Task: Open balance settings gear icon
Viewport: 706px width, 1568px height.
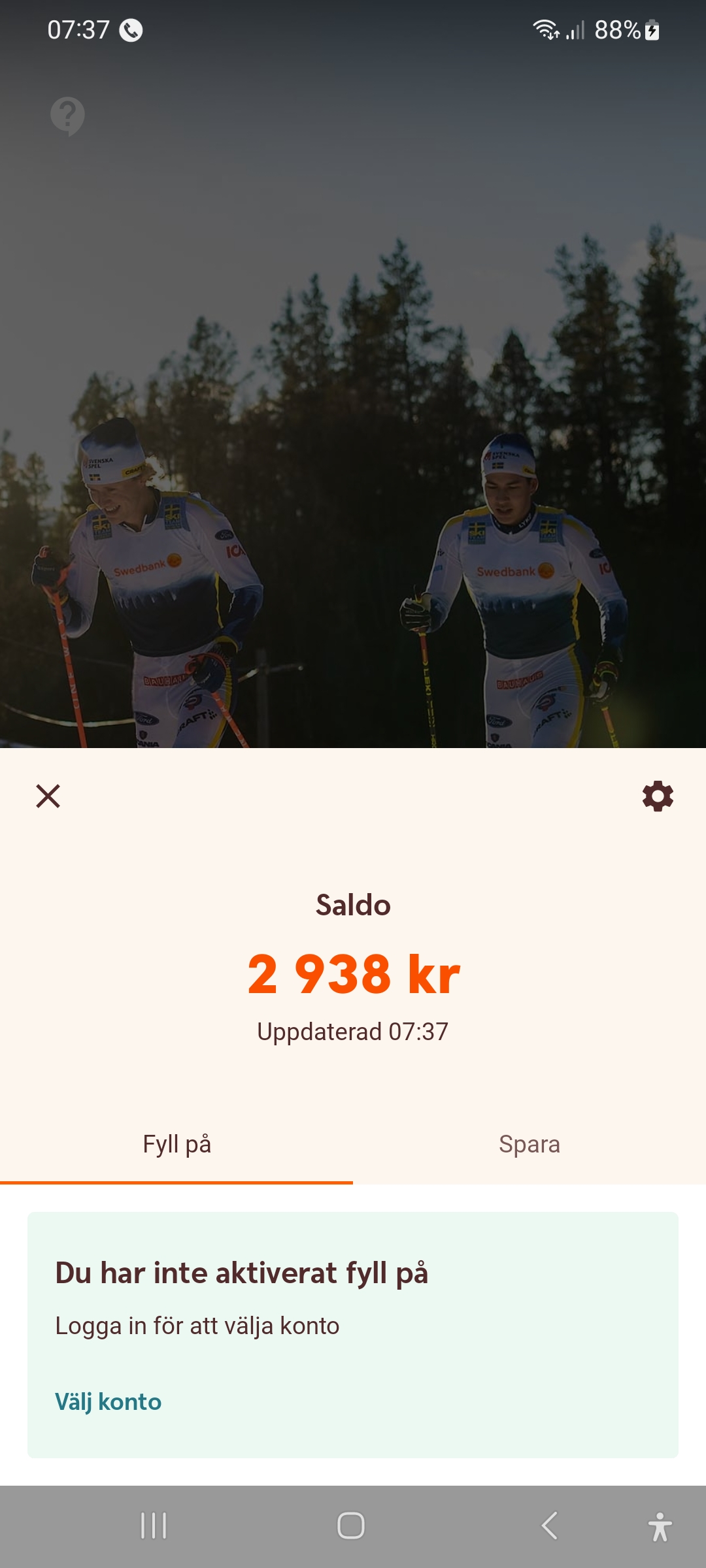Action: pyautogui.click(x=658, y=796)
